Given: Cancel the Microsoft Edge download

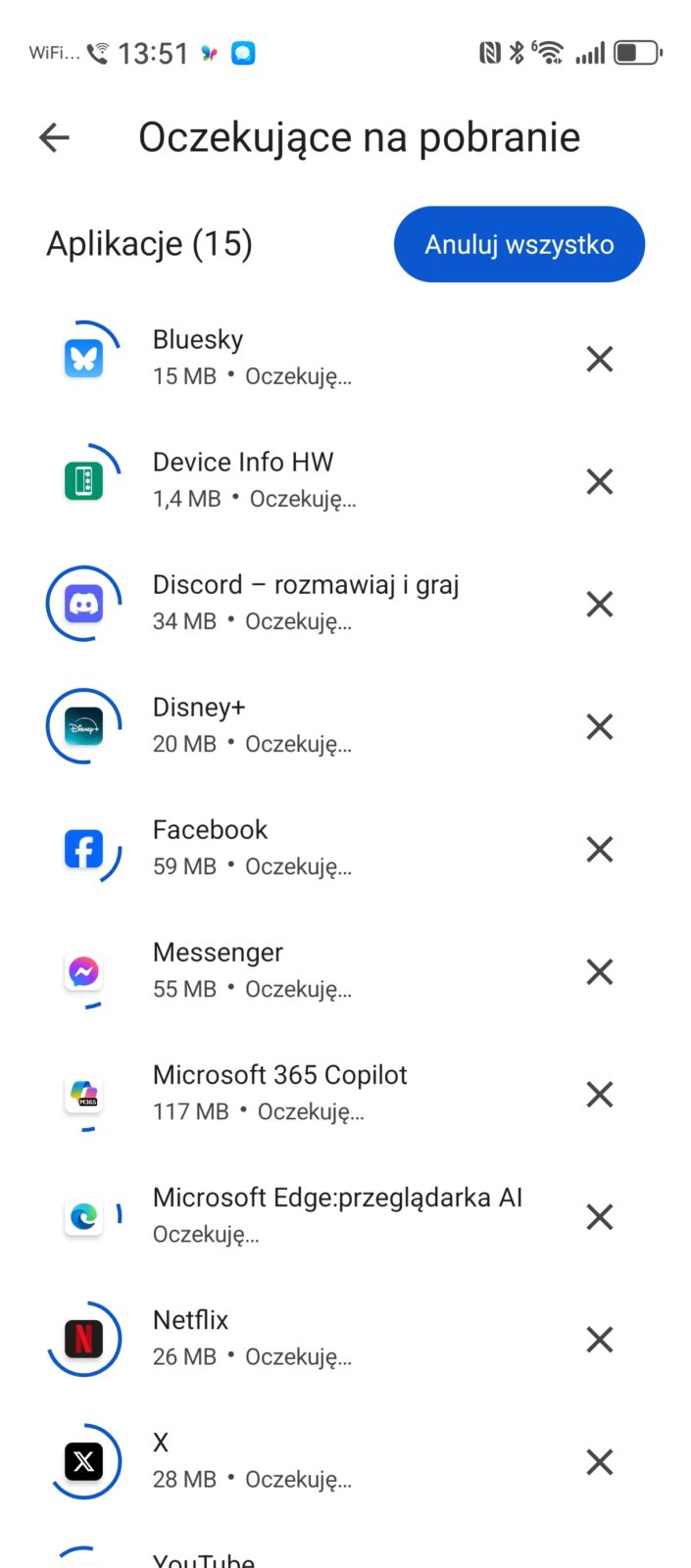Looking at the screenshot, I should point(599,1216).
